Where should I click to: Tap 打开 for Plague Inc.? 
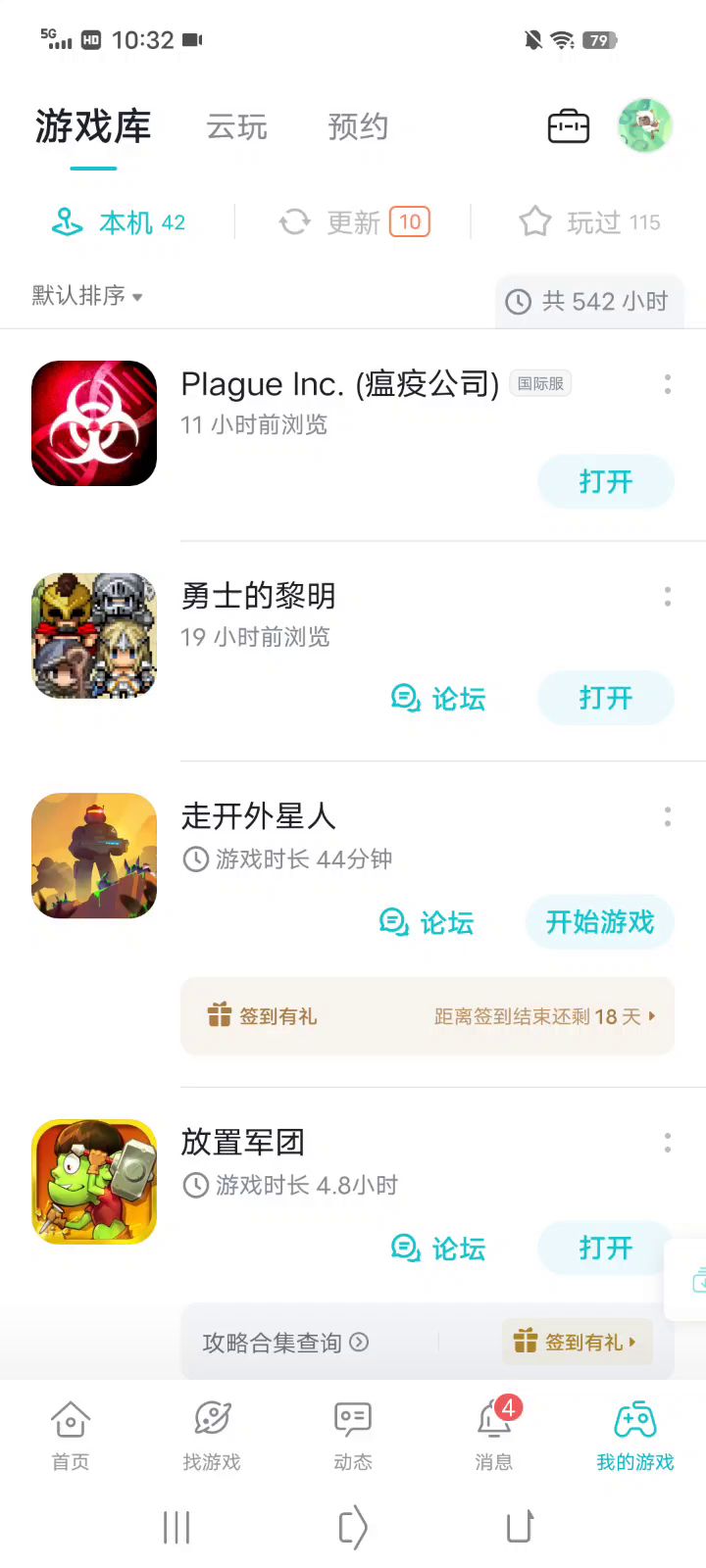[605, 482]
